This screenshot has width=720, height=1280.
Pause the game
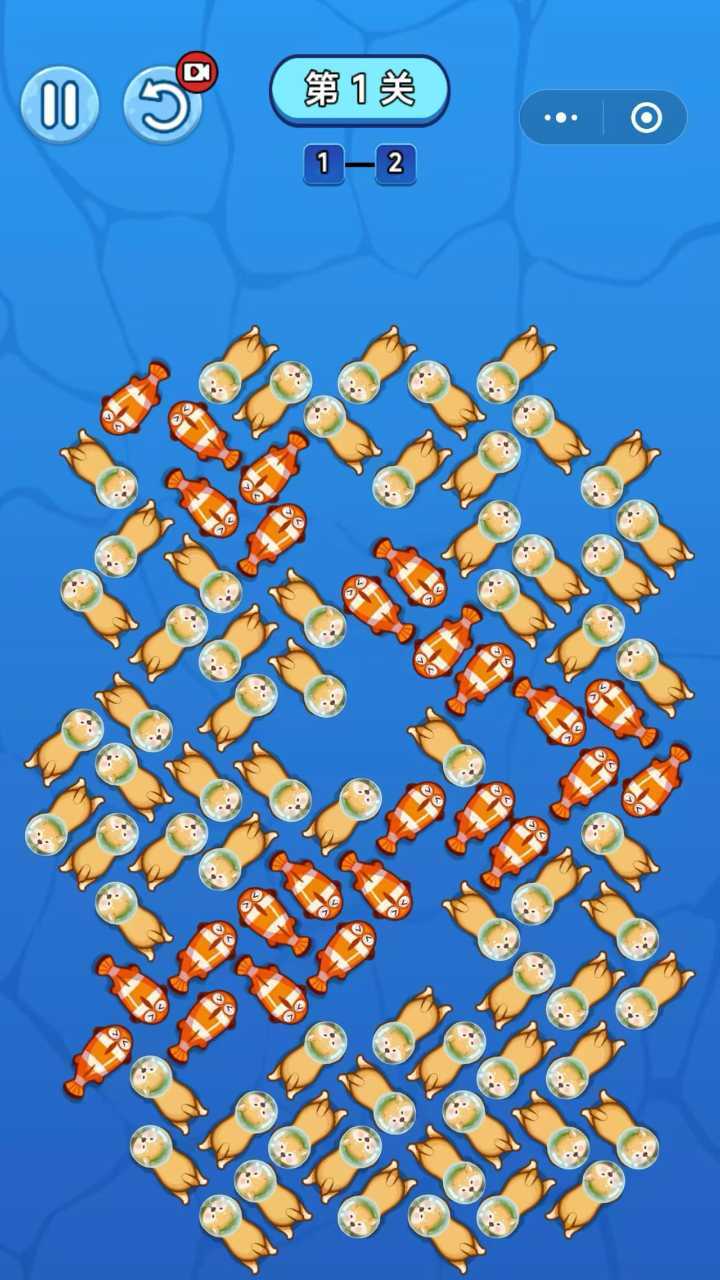coord(59,106)
